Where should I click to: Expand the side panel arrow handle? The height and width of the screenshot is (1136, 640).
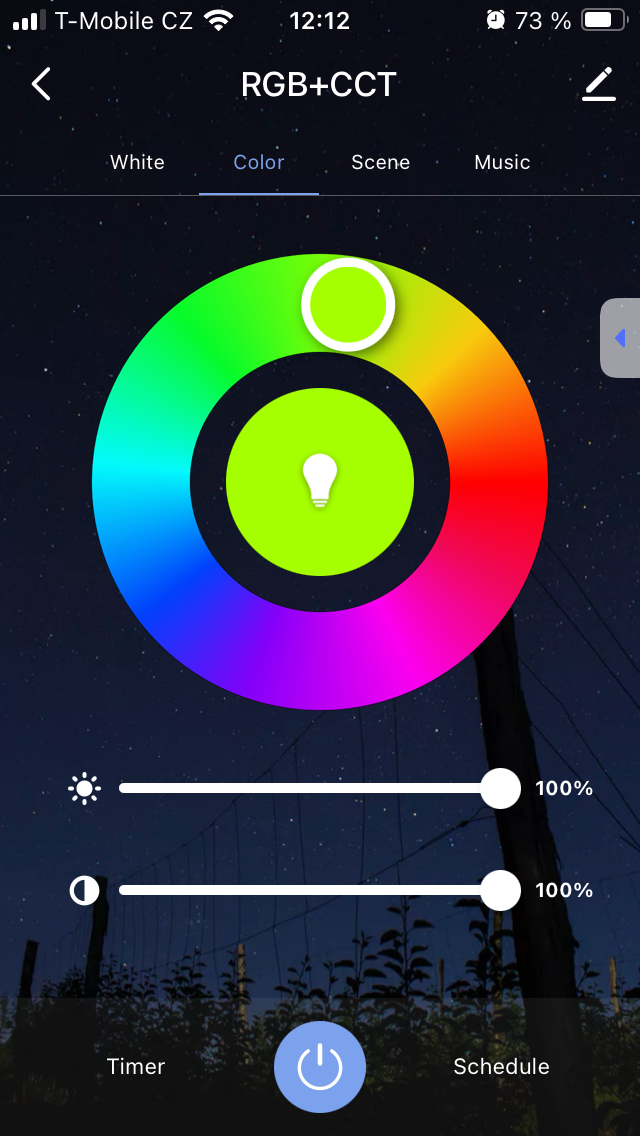pos(621,338)
